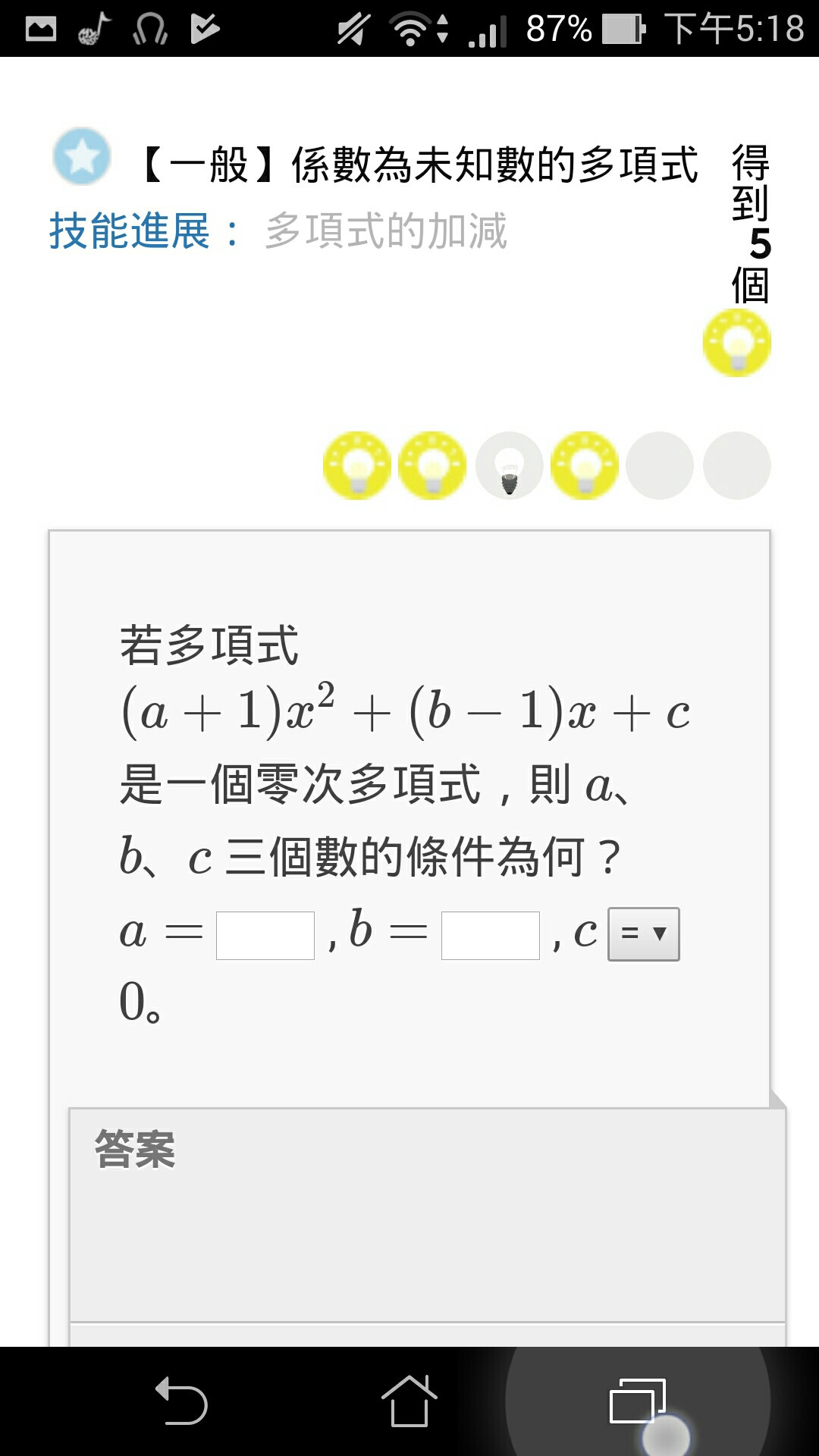Open the 多項式的加減 skill link

pos(386,231)
